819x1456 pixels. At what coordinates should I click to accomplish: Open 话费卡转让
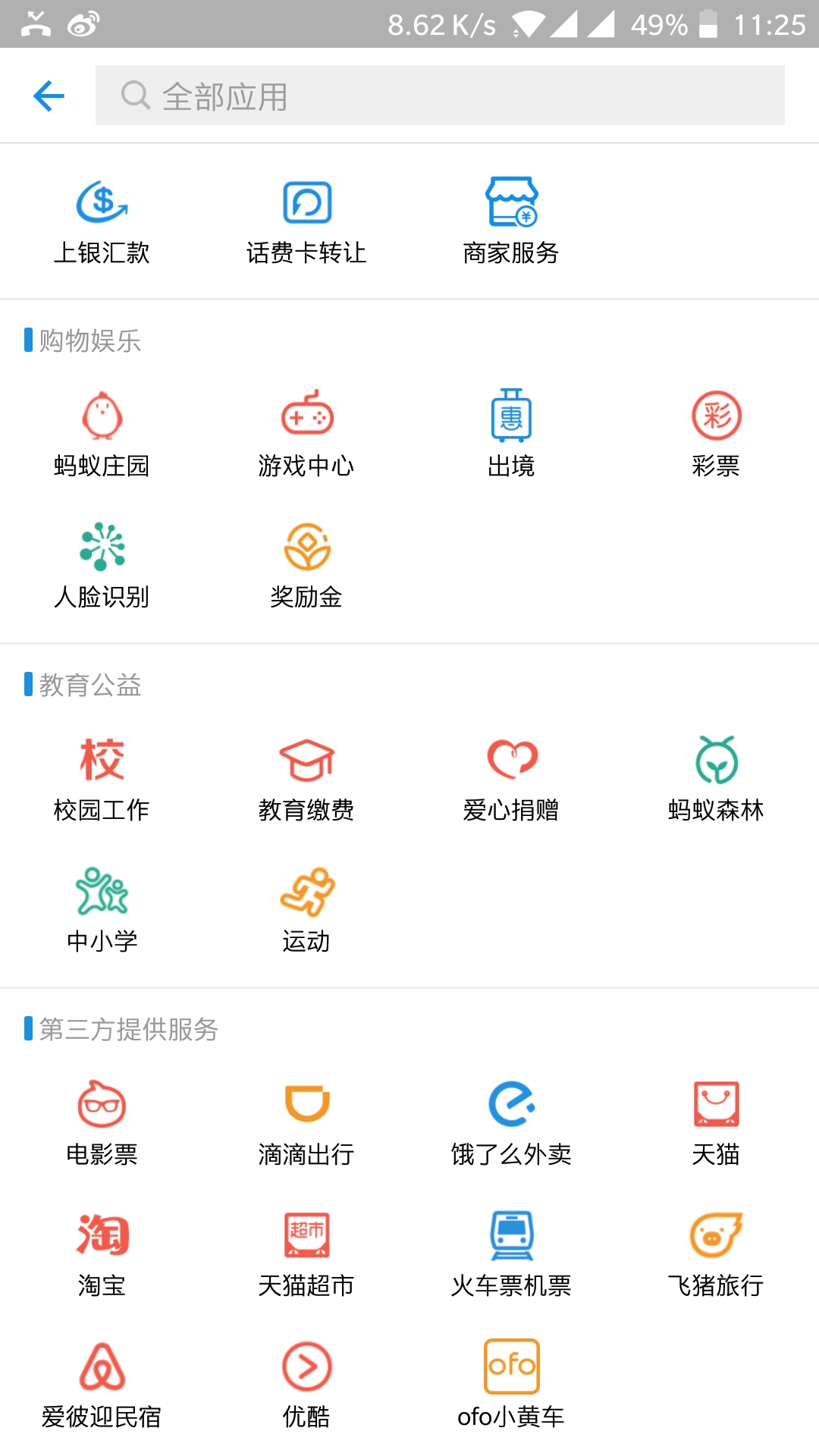point(306,221)
